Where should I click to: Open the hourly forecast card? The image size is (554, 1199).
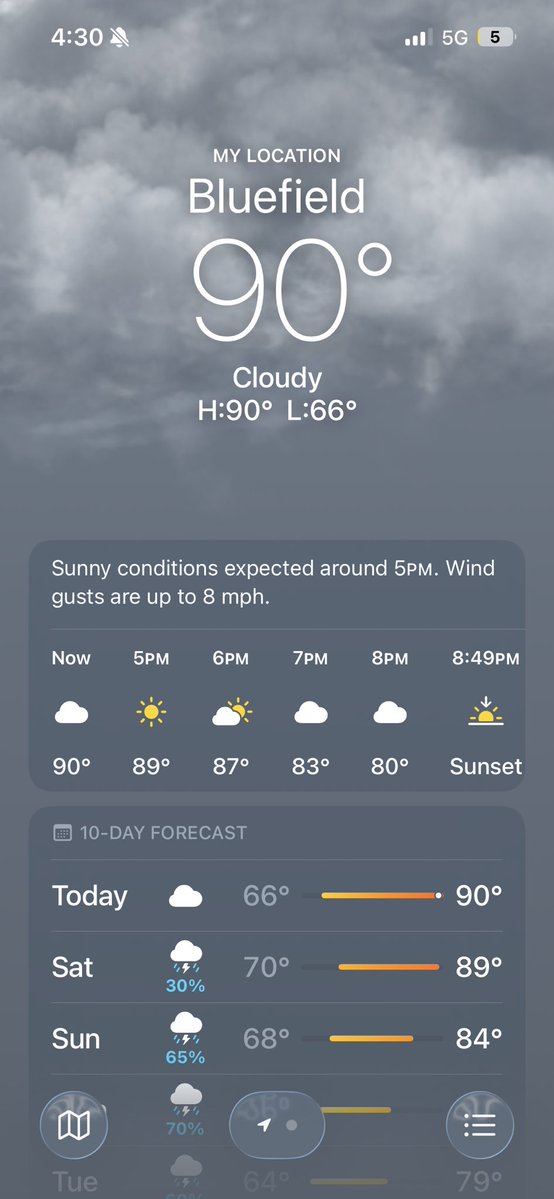pyautogui.click(x=277, y=665)
